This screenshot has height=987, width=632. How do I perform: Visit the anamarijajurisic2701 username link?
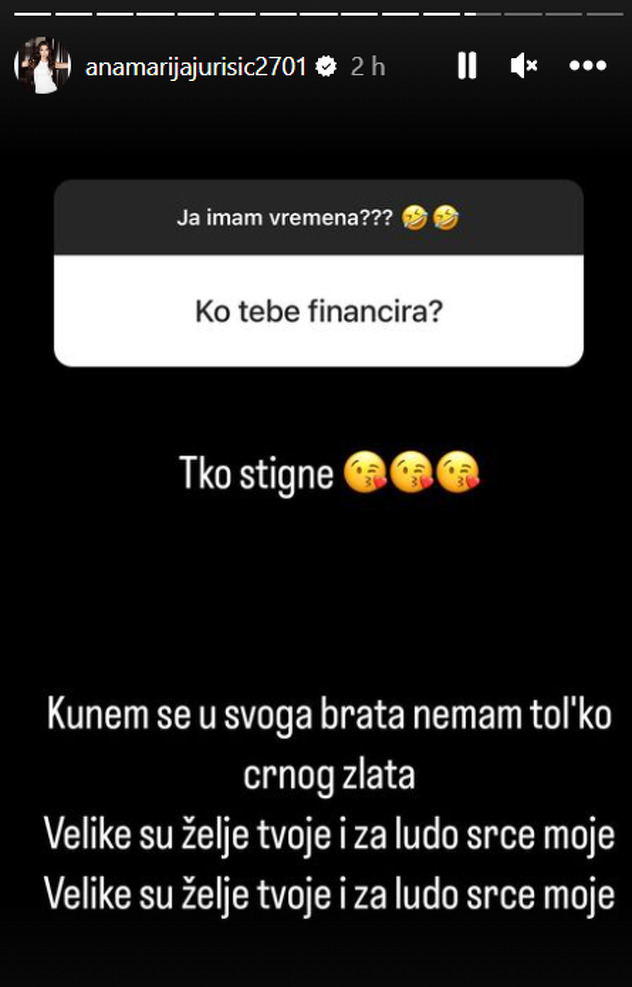[196, 67]
